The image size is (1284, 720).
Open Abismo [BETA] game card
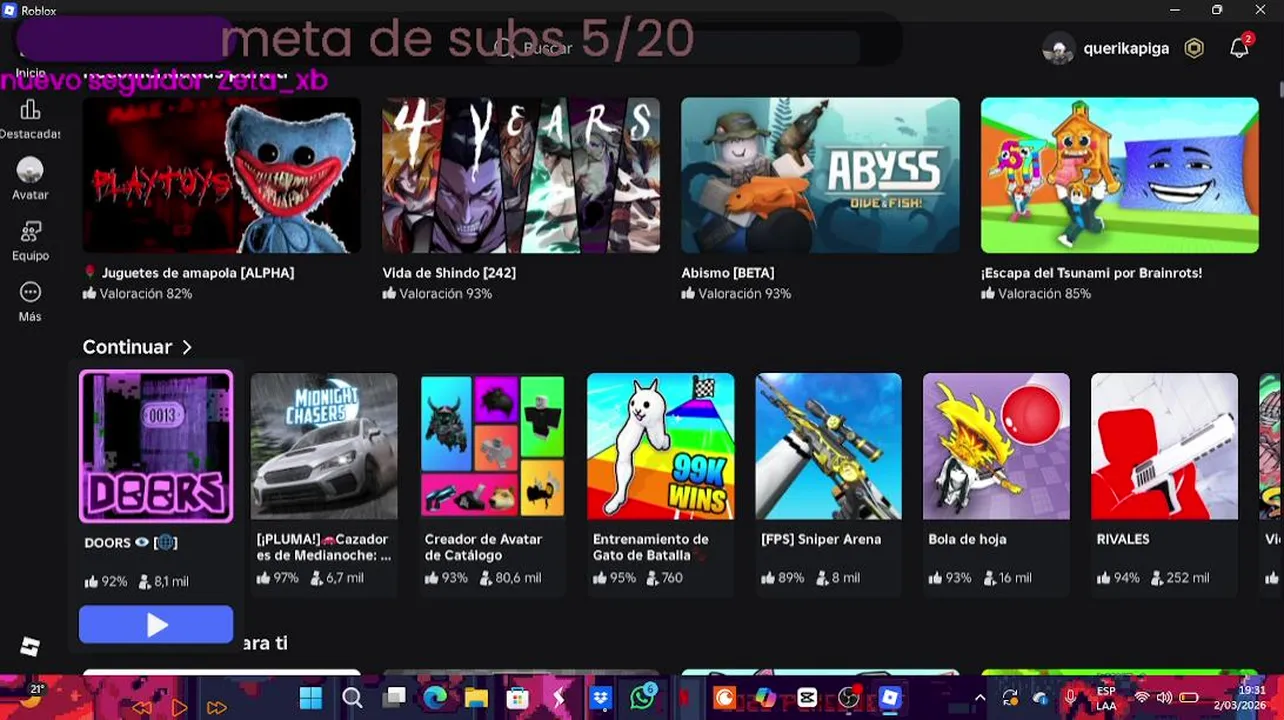(820, 176)
